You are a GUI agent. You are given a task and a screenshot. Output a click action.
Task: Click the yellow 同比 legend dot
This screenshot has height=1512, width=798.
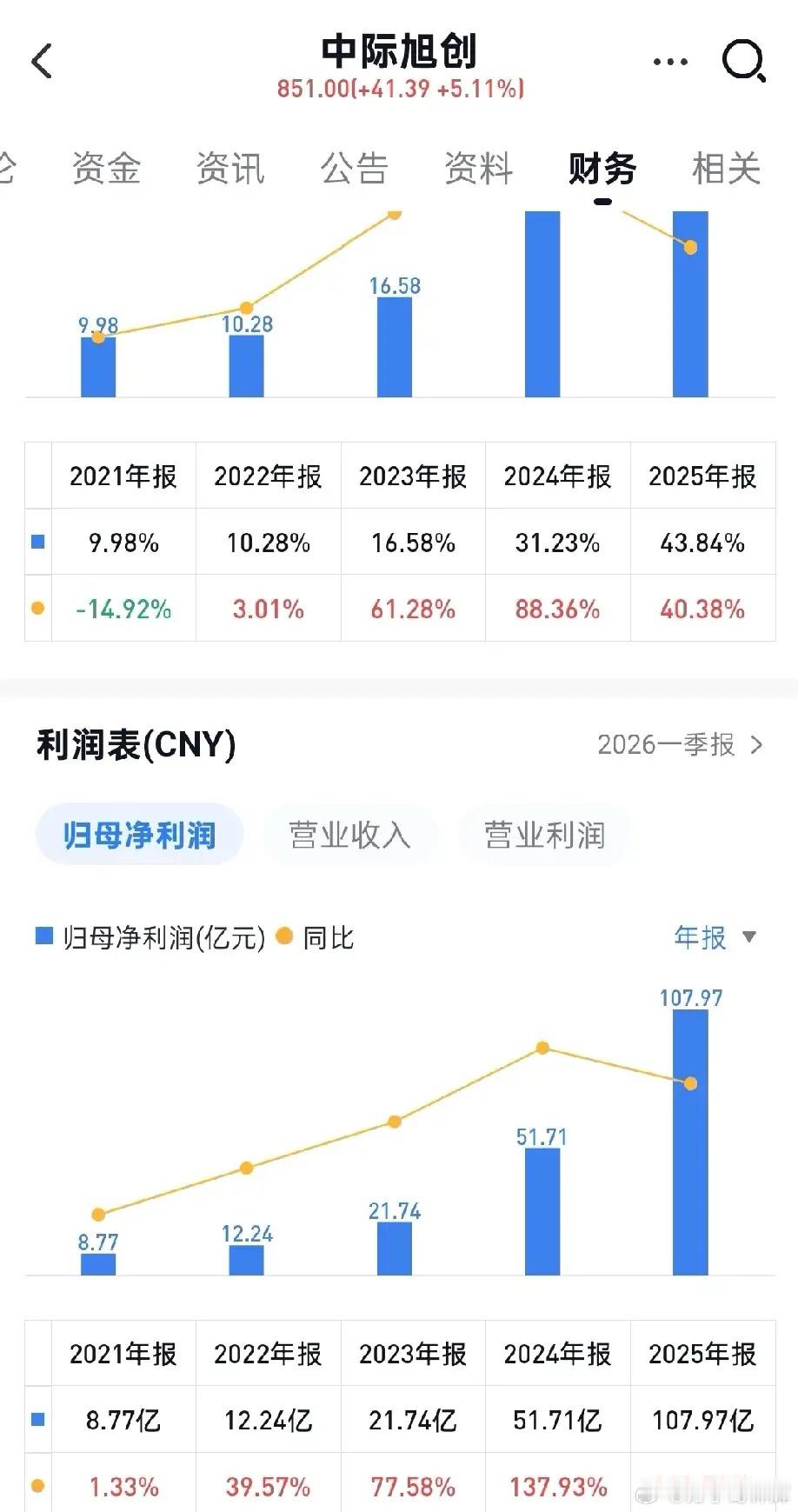click(x=283, y=937)
